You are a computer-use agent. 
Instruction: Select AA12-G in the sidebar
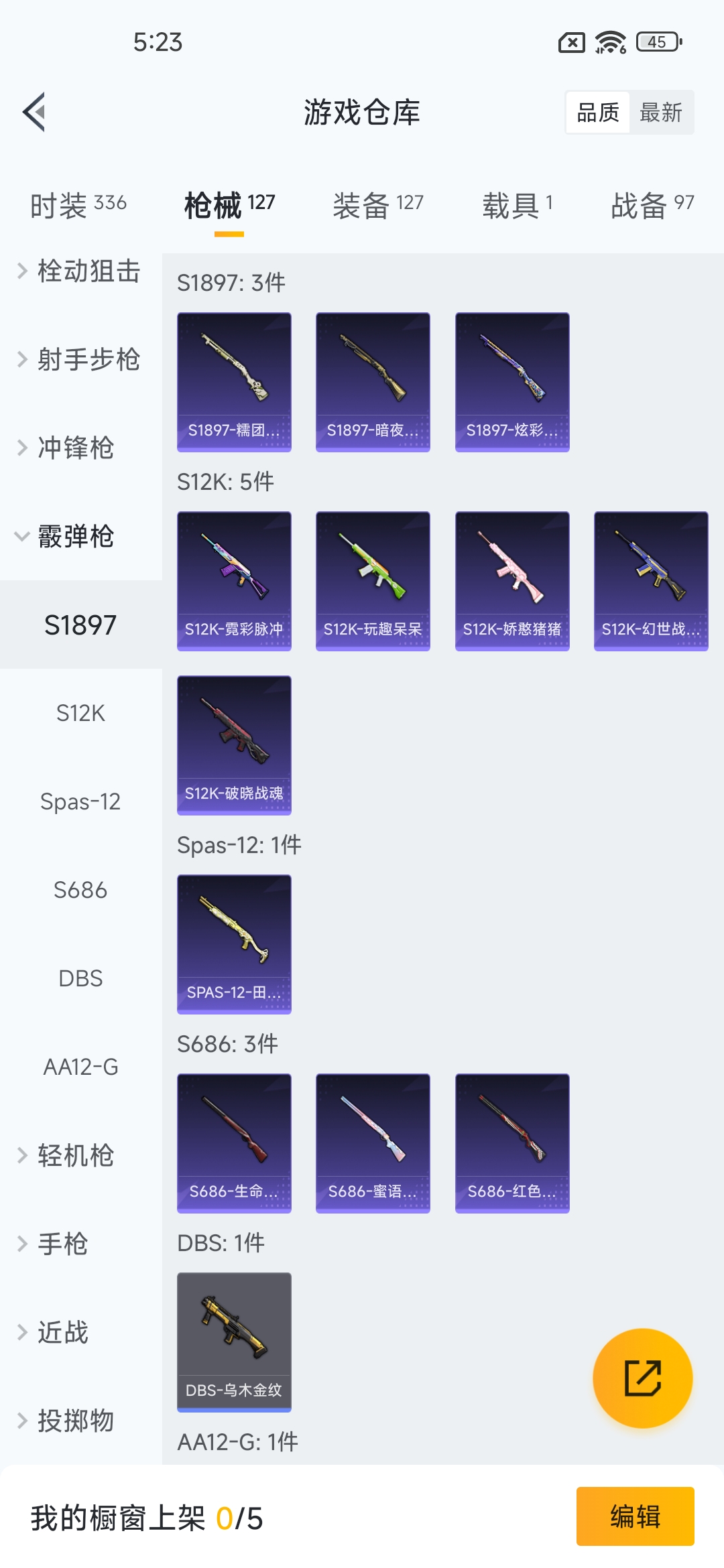coord(80,1067)
